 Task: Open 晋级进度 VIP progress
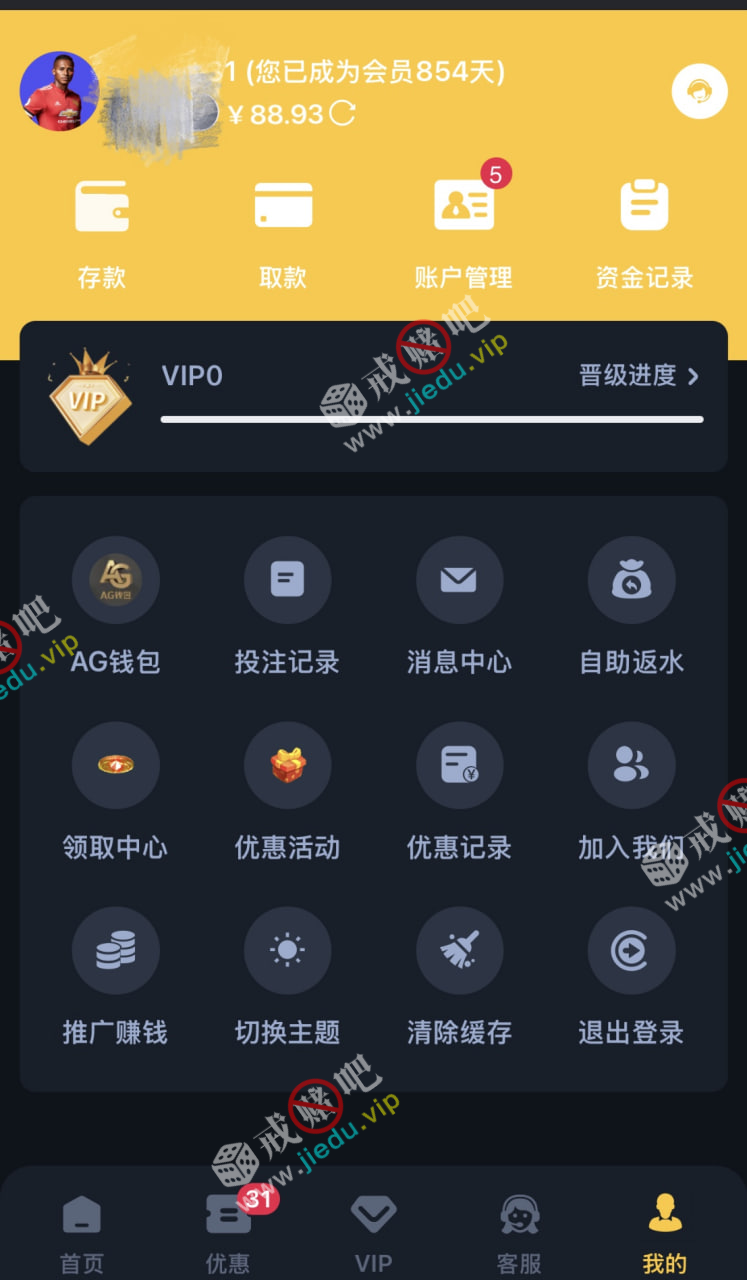point(638,376)
